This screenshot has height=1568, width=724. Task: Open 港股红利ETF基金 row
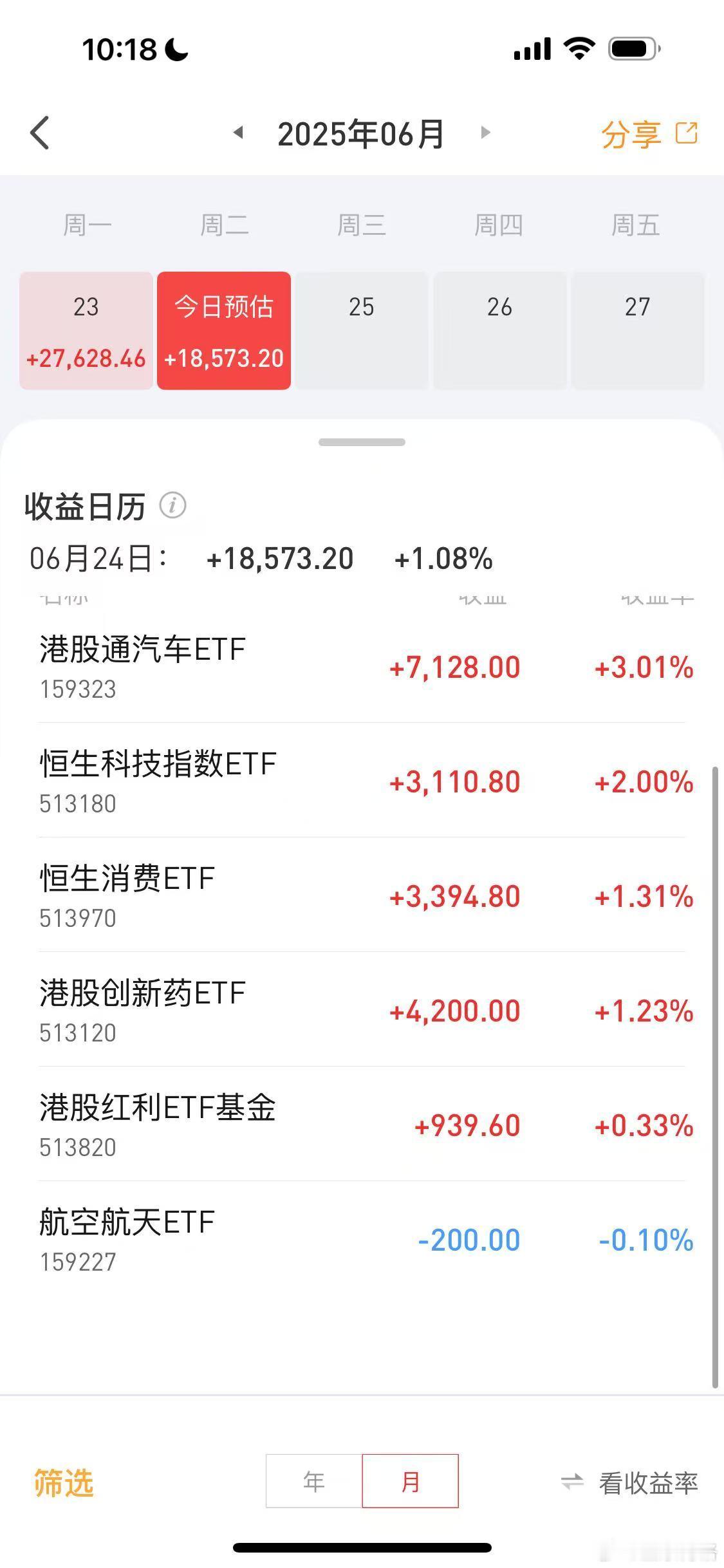(362, 1125)
